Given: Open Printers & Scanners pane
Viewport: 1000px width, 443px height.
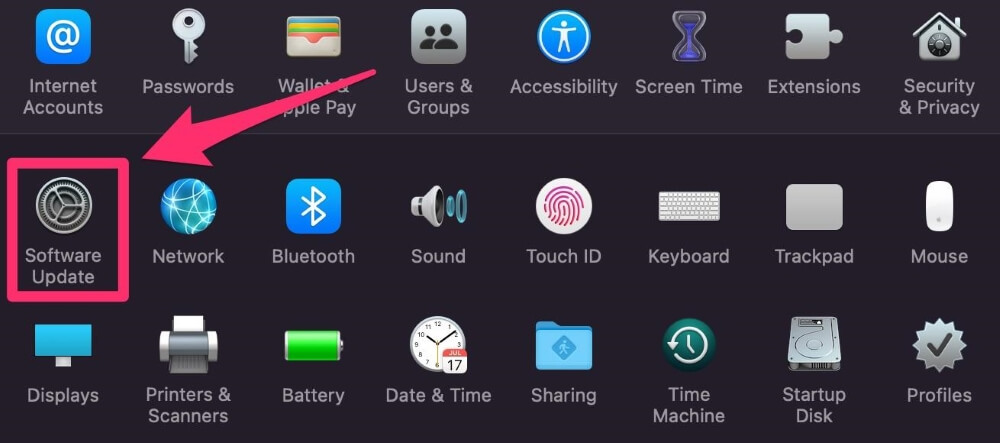Looking at the screenshot, I should [188, 345].
